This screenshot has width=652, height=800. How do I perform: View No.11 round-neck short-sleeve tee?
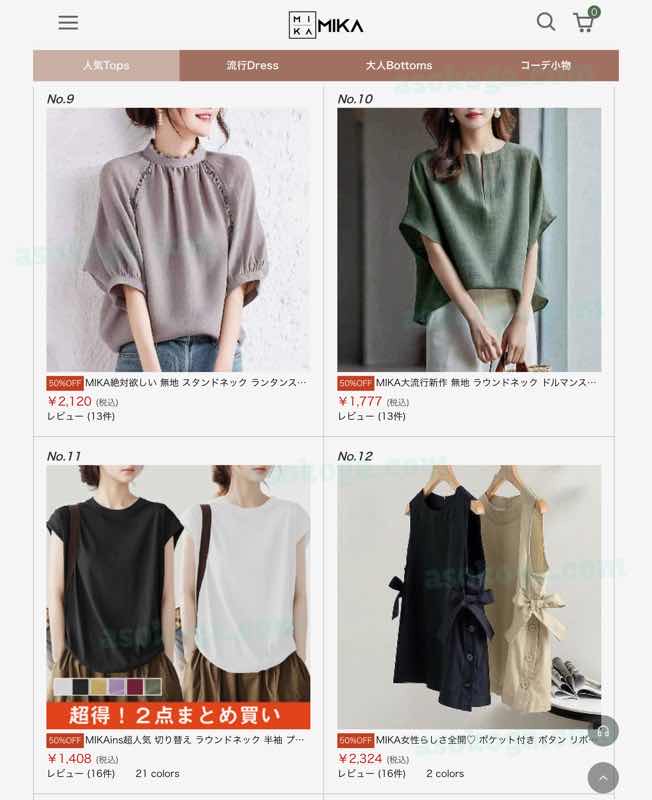pyautogui.click(x=178, y=596)
